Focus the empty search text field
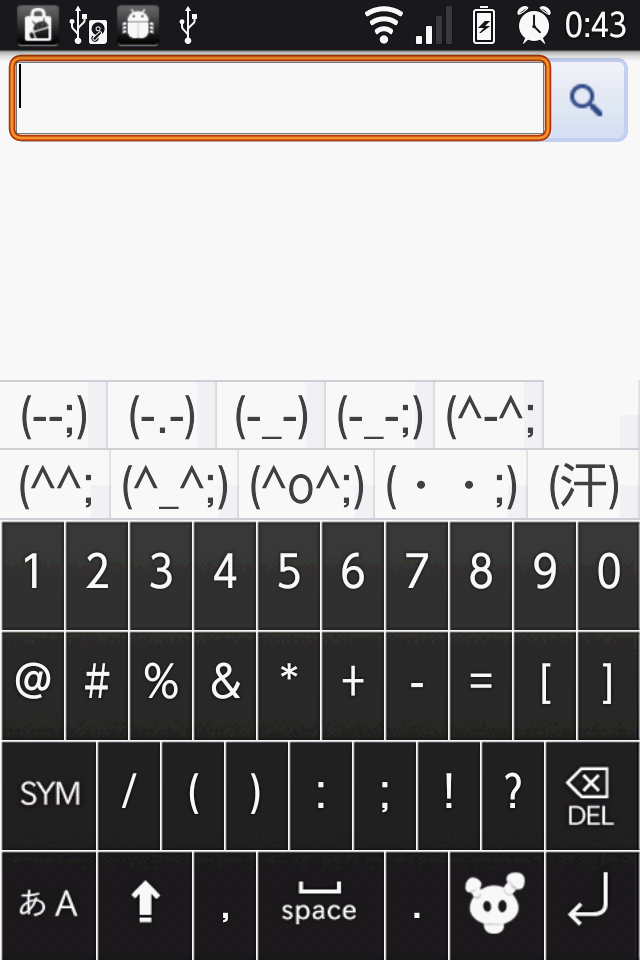The width and height of the screenshot is (640, 960). [280, 98]
